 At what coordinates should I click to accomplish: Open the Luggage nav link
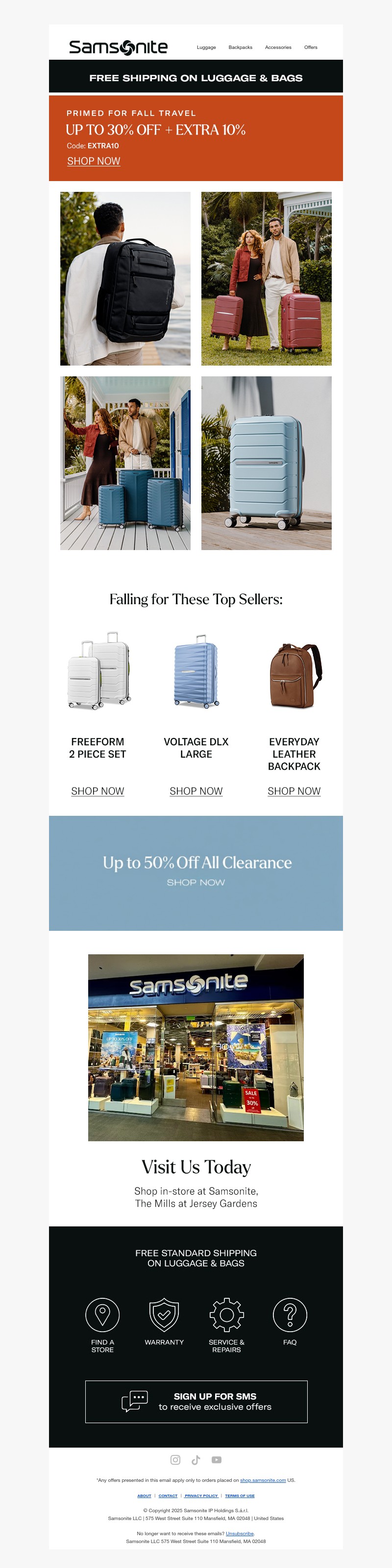coord(206,47)
